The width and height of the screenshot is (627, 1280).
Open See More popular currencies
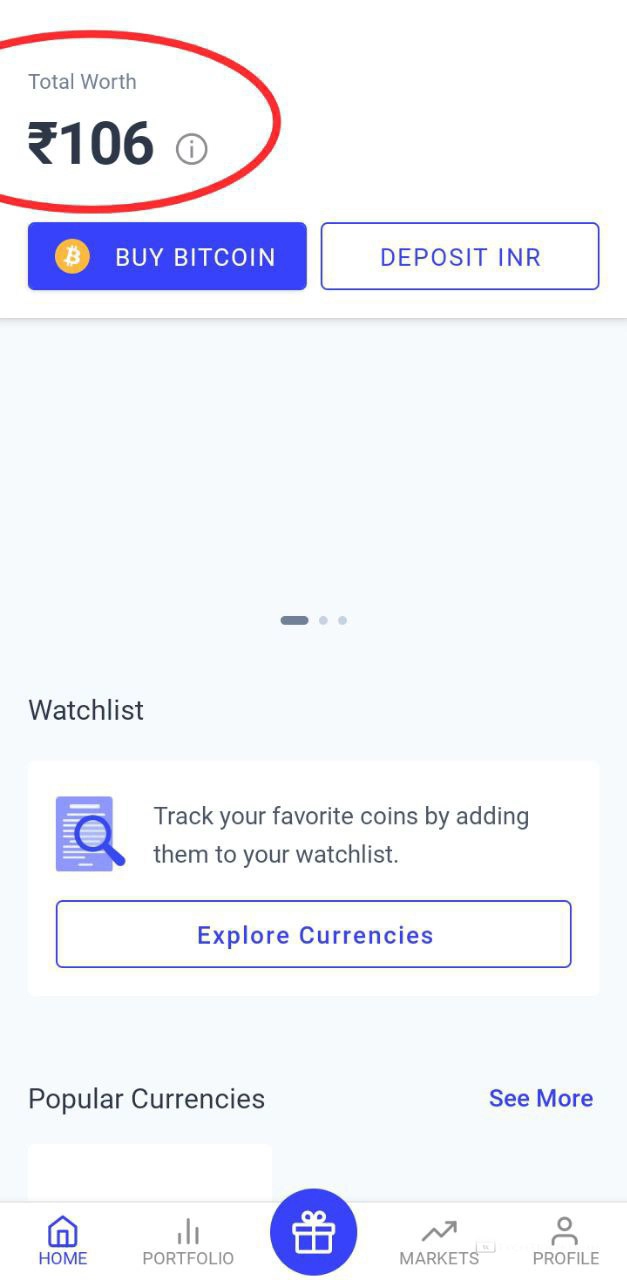click(x=540, y=1098)
